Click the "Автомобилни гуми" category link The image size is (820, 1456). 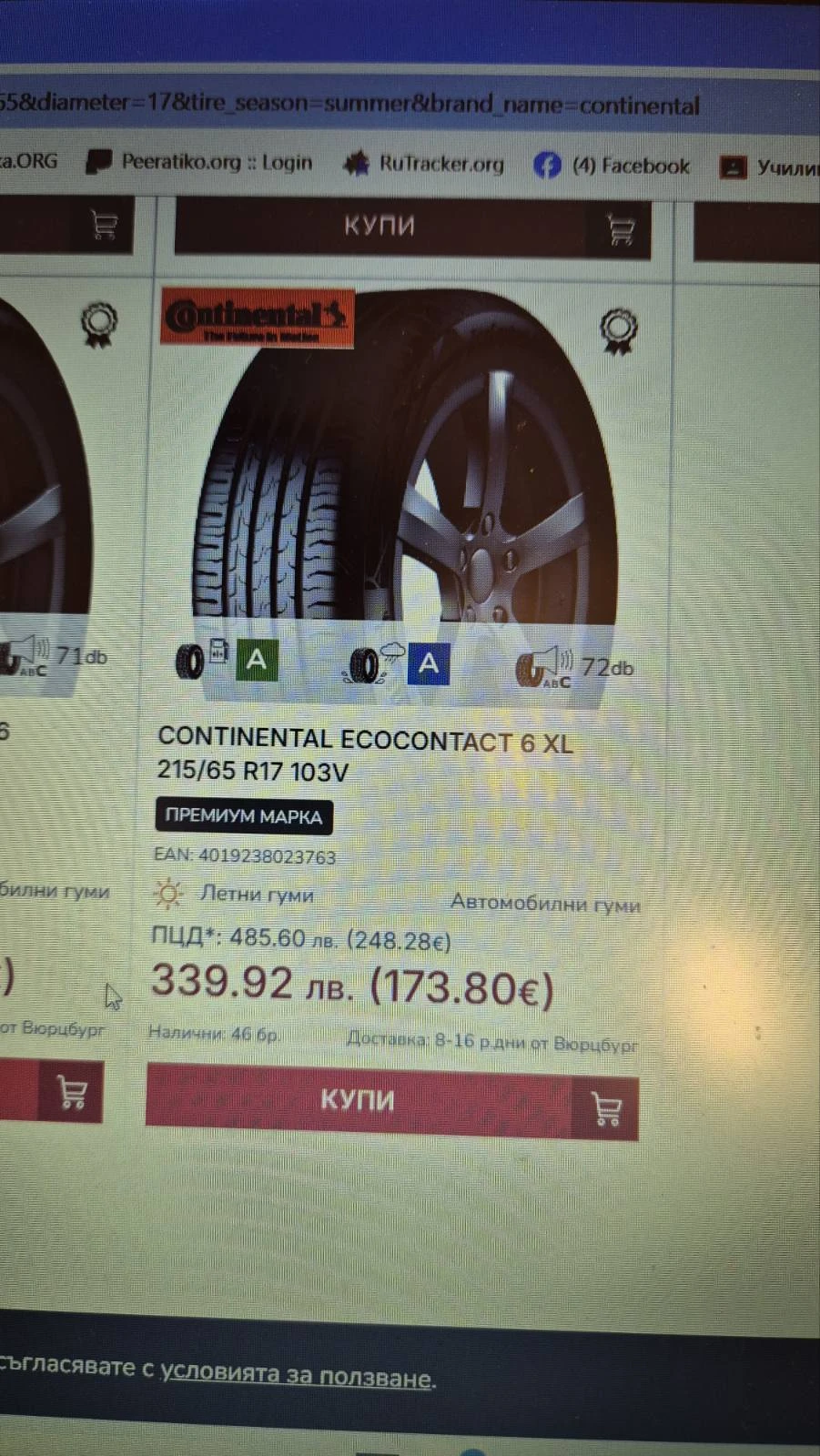[546, 905]
